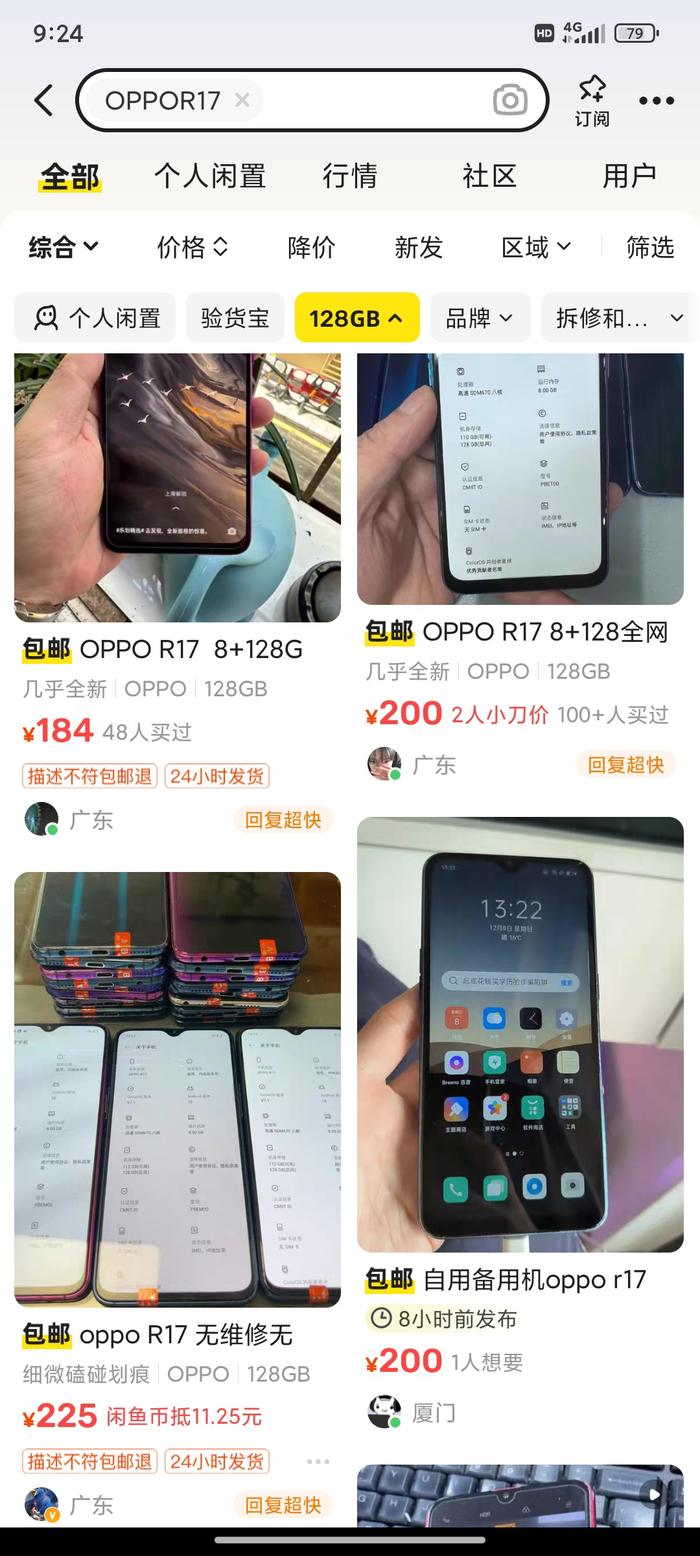The width and height of the screenshot is (700, 1556).
Task: Open the three-dot overflow menu
Action: [656, 101]
